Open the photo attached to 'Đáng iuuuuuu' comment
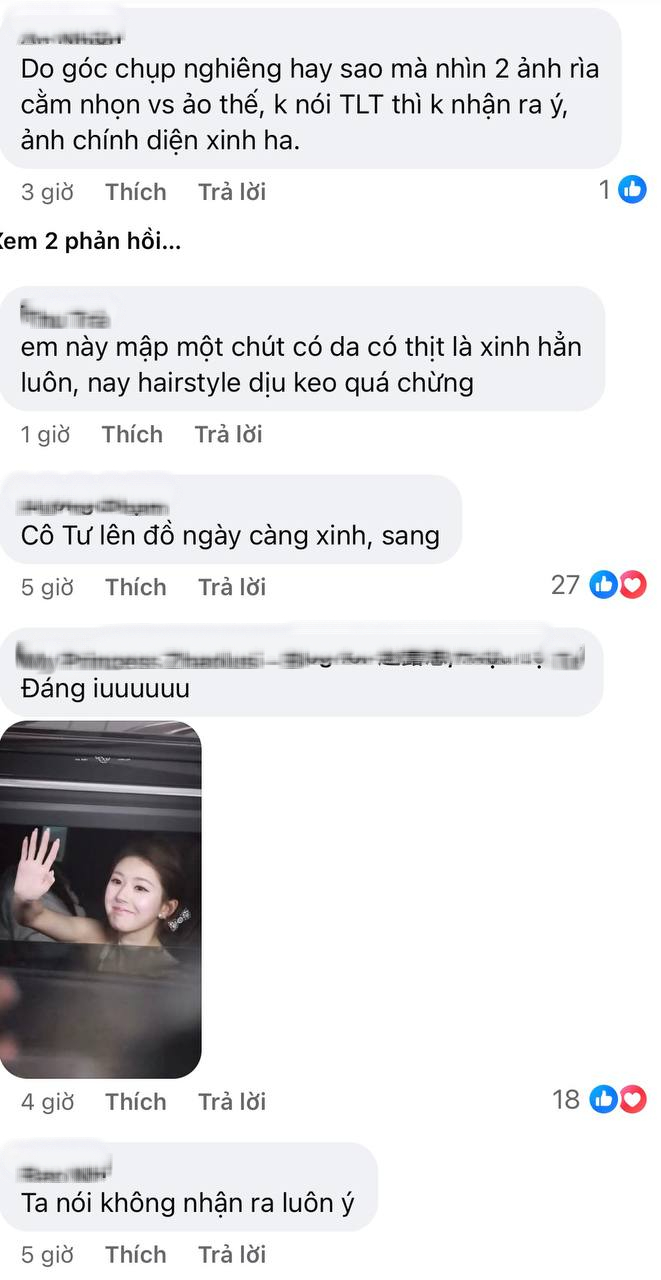 click(101, 899)
